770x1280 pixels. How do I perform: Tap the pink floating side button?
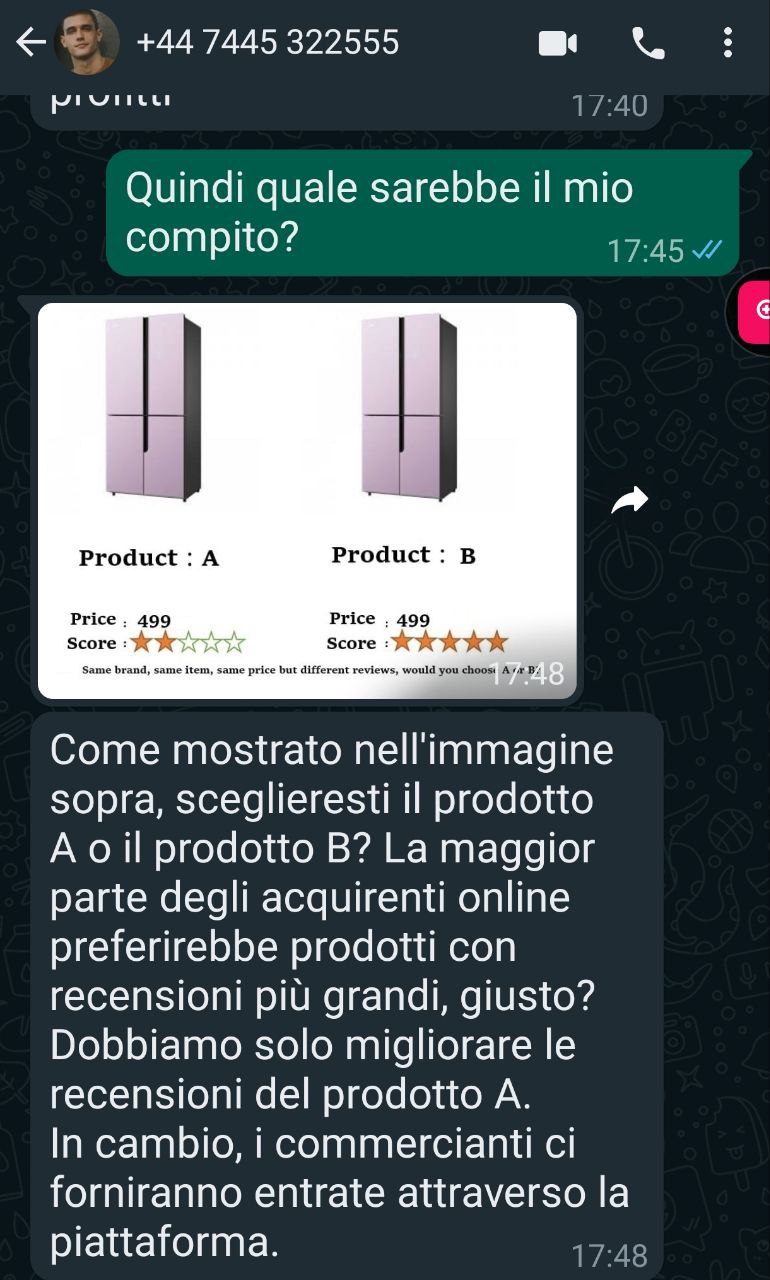pos(756,311)
